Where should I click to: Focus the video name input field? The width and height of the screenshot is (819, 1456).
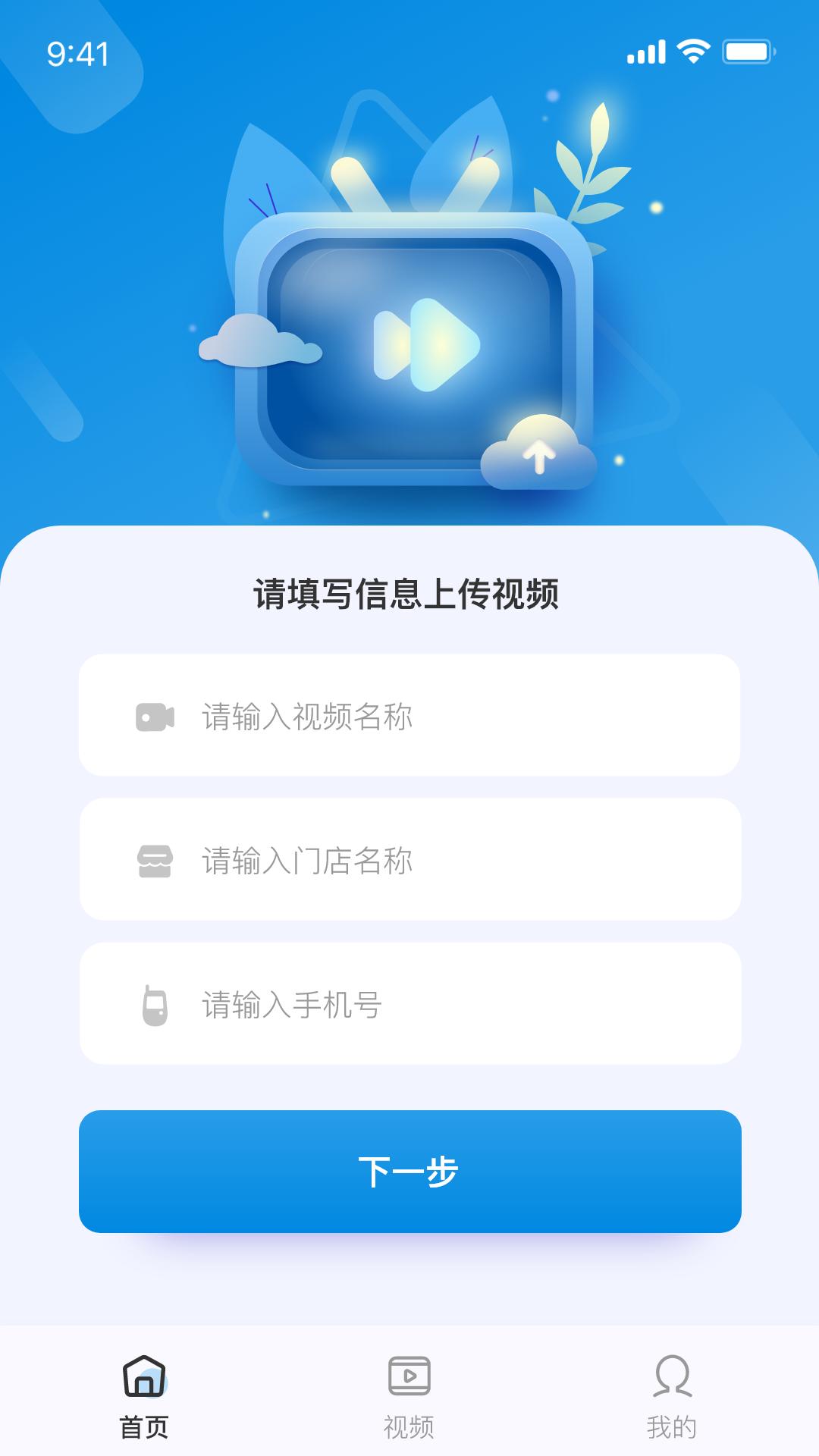409,716
